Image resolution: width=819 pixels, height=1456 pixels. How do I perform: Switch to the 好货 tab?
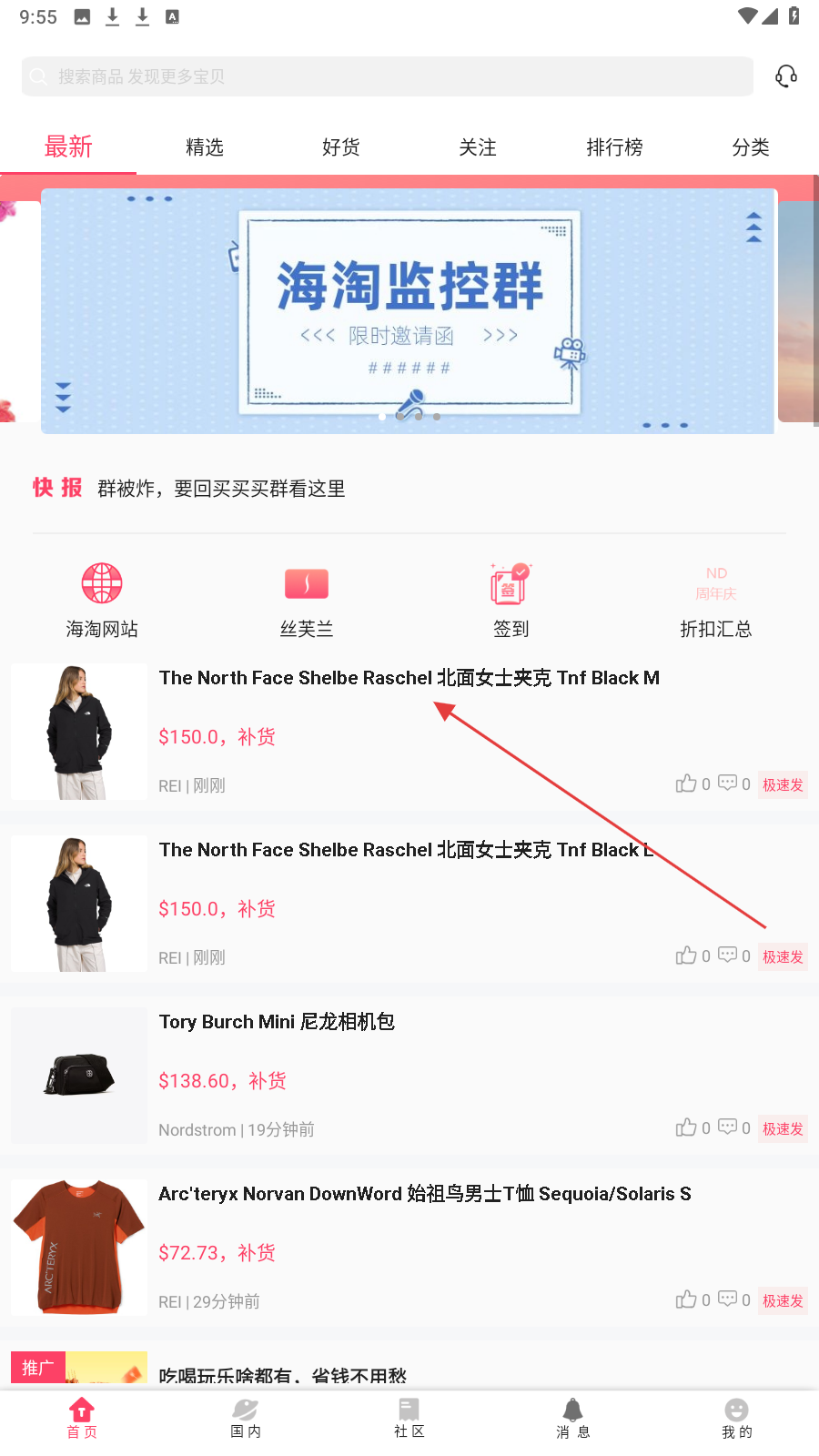[341, 147]
